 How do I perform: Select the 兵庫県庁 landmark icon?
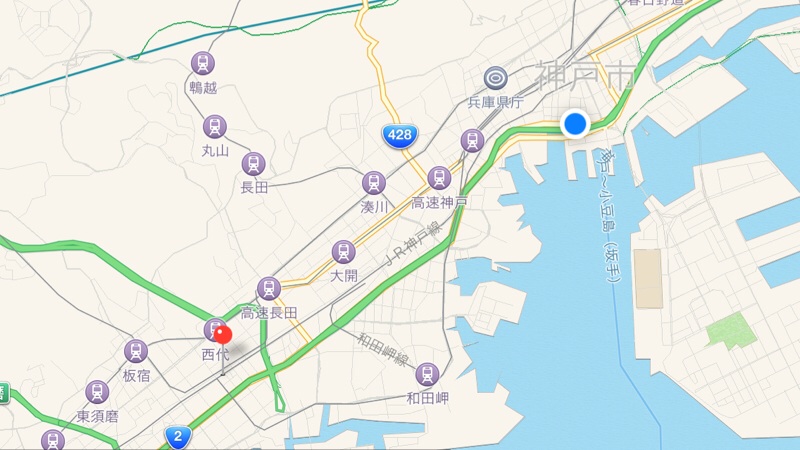click(495, 77)
